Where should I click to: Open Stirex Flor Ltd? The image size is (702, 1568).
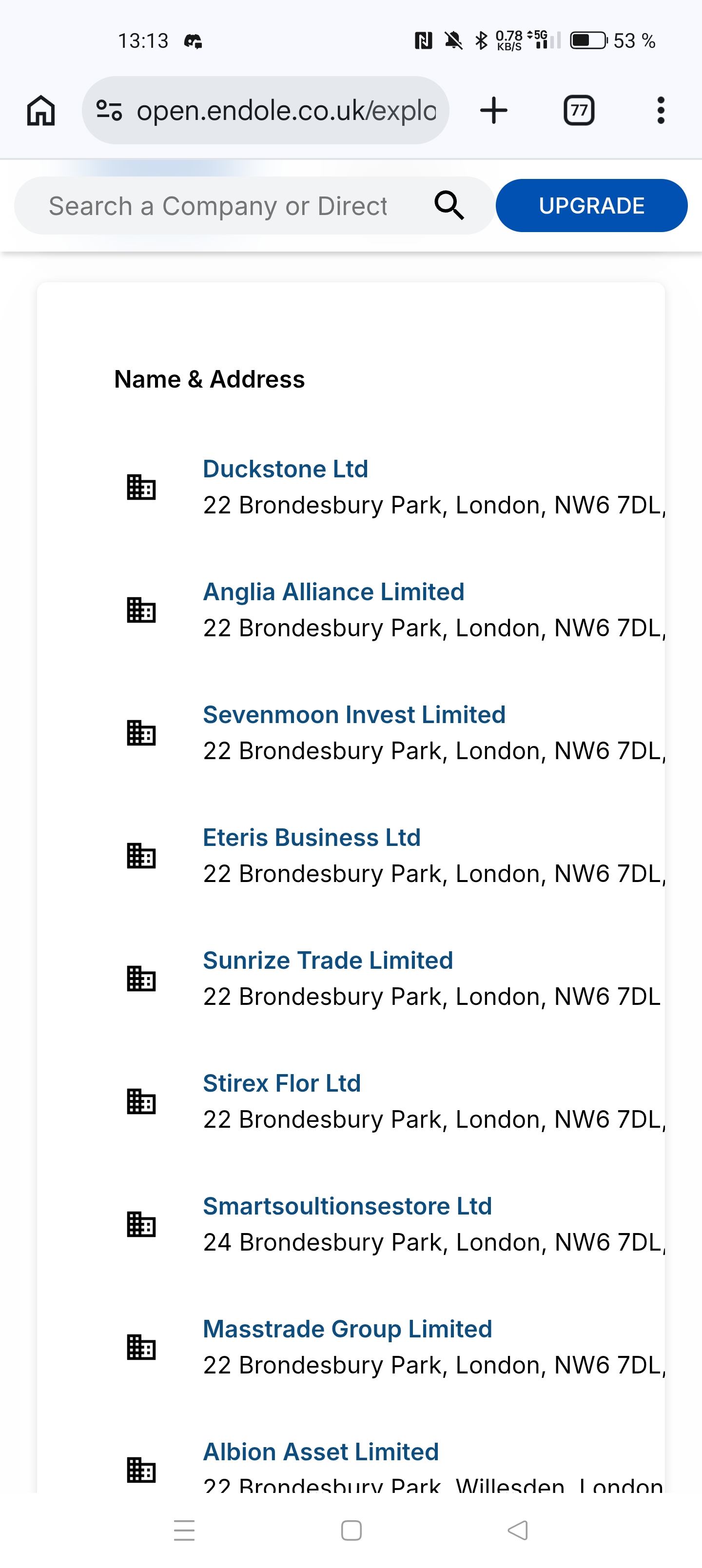click(x=281, y=1083)
